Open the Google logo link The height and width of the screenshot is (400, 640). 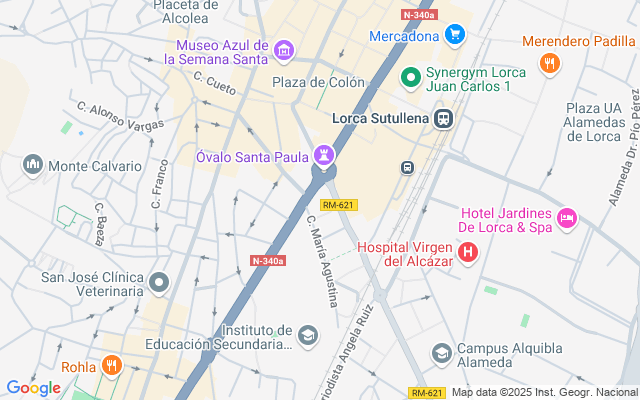click(x=33, y=388)
